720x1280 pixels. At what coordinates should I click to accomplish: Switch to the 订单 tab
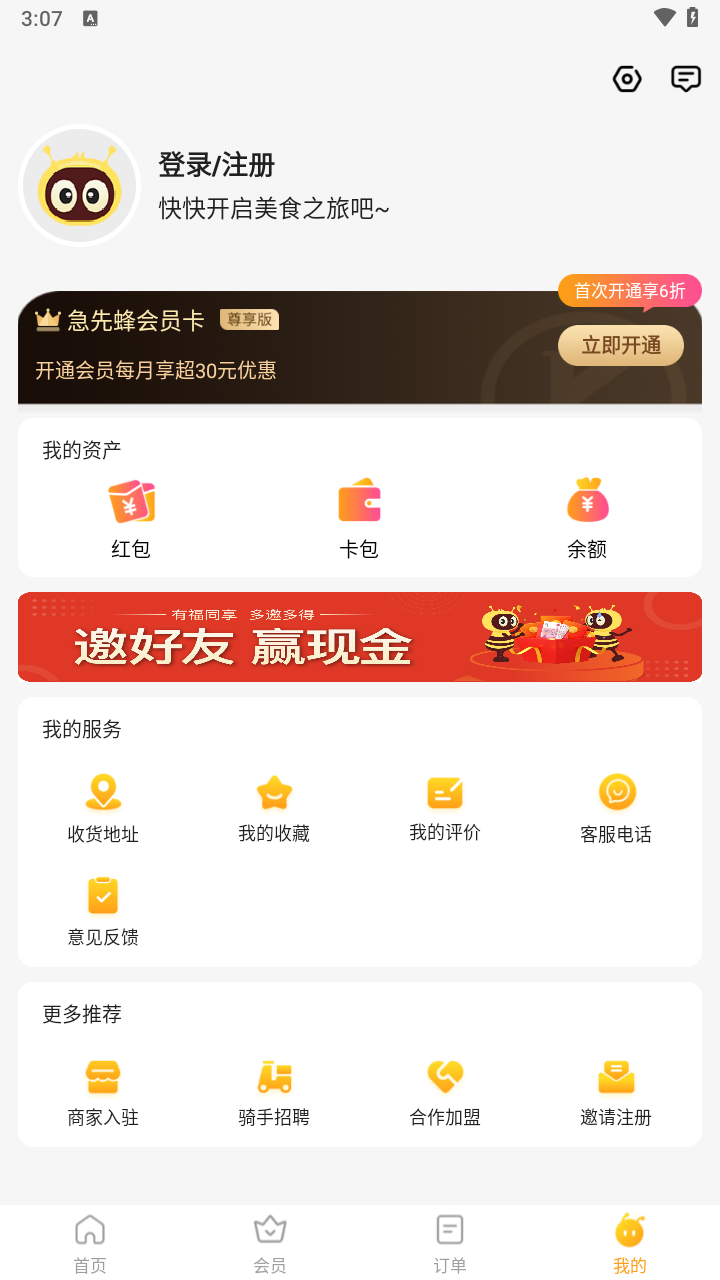[450, 1243]
